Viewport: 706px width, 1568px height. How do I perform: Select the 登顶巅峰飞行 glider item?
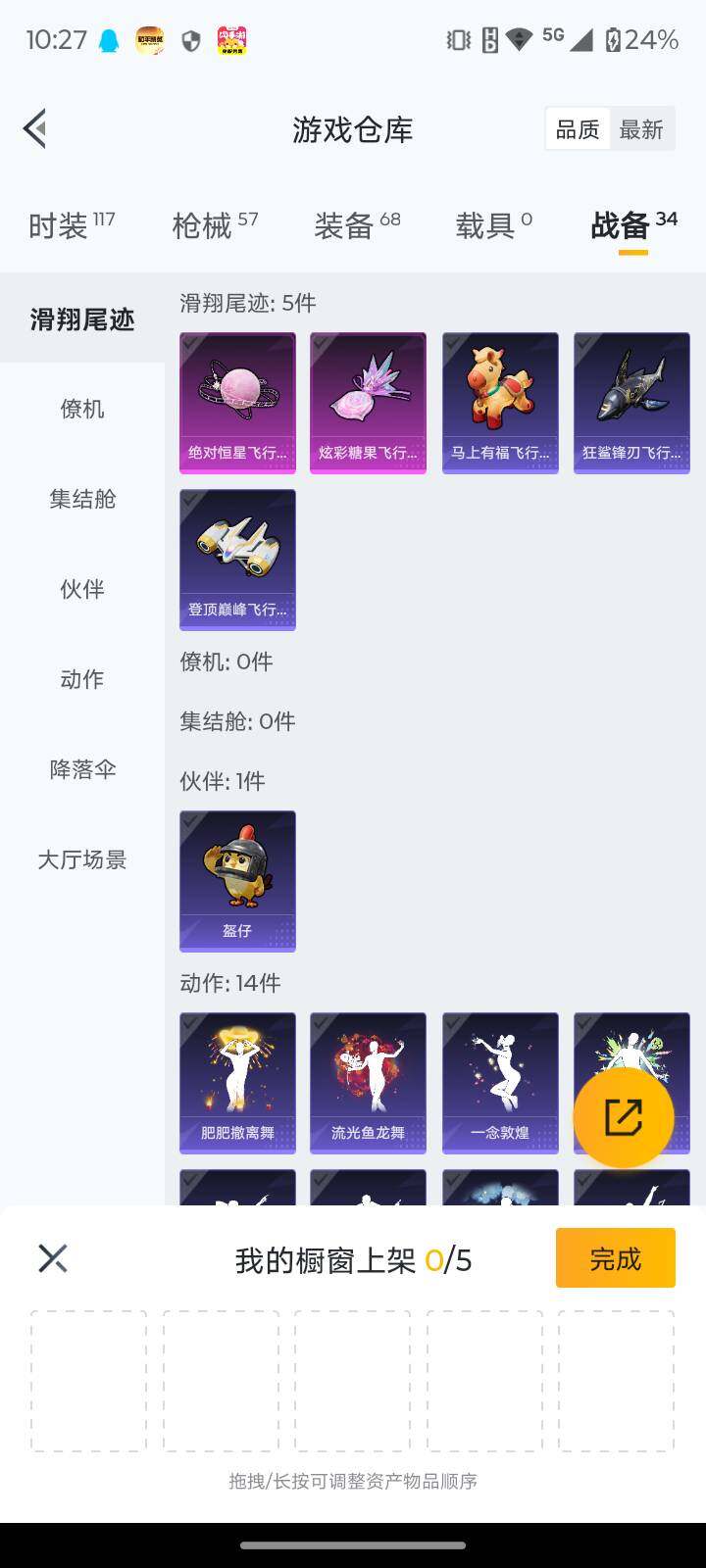237,560
